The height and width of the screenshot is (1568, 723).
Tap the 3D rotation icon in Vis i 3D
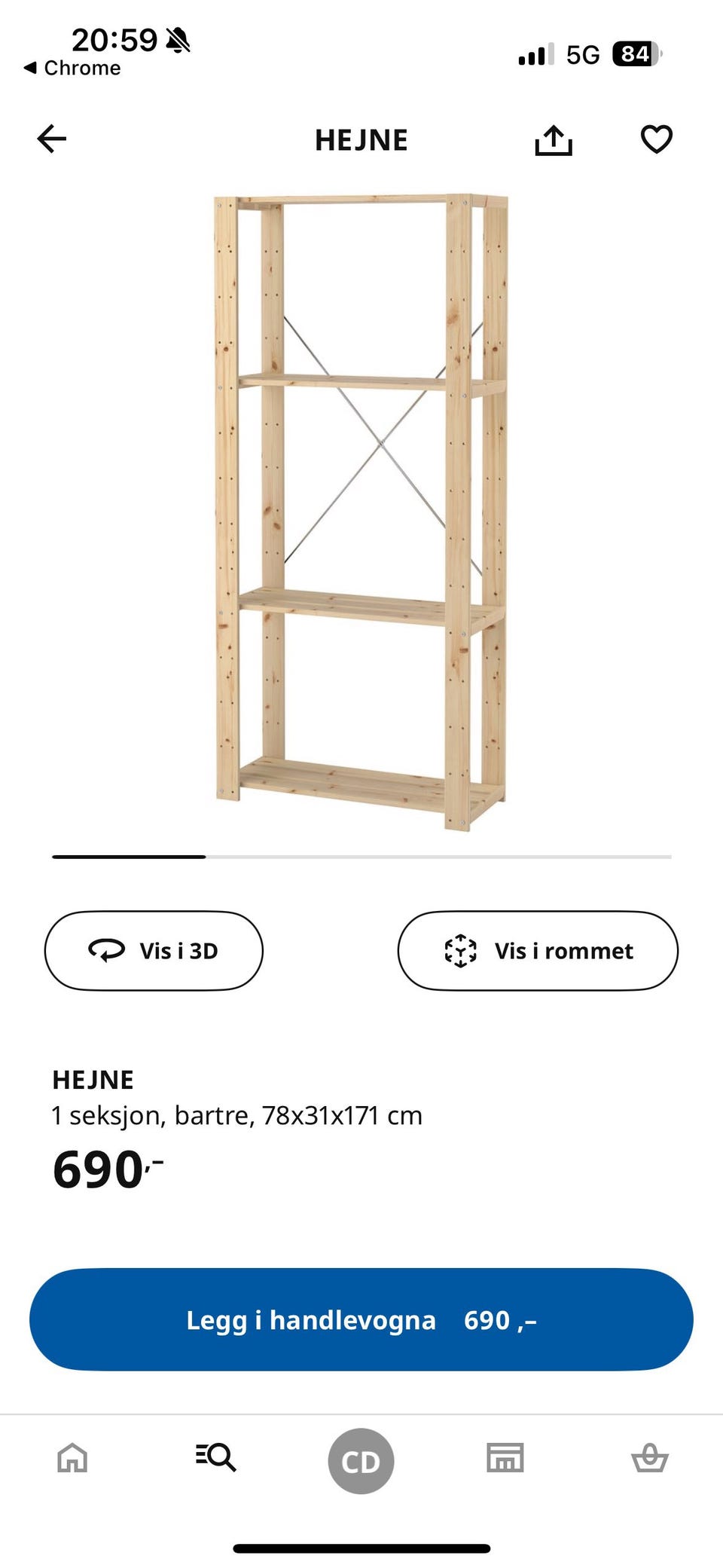[106, 950]
